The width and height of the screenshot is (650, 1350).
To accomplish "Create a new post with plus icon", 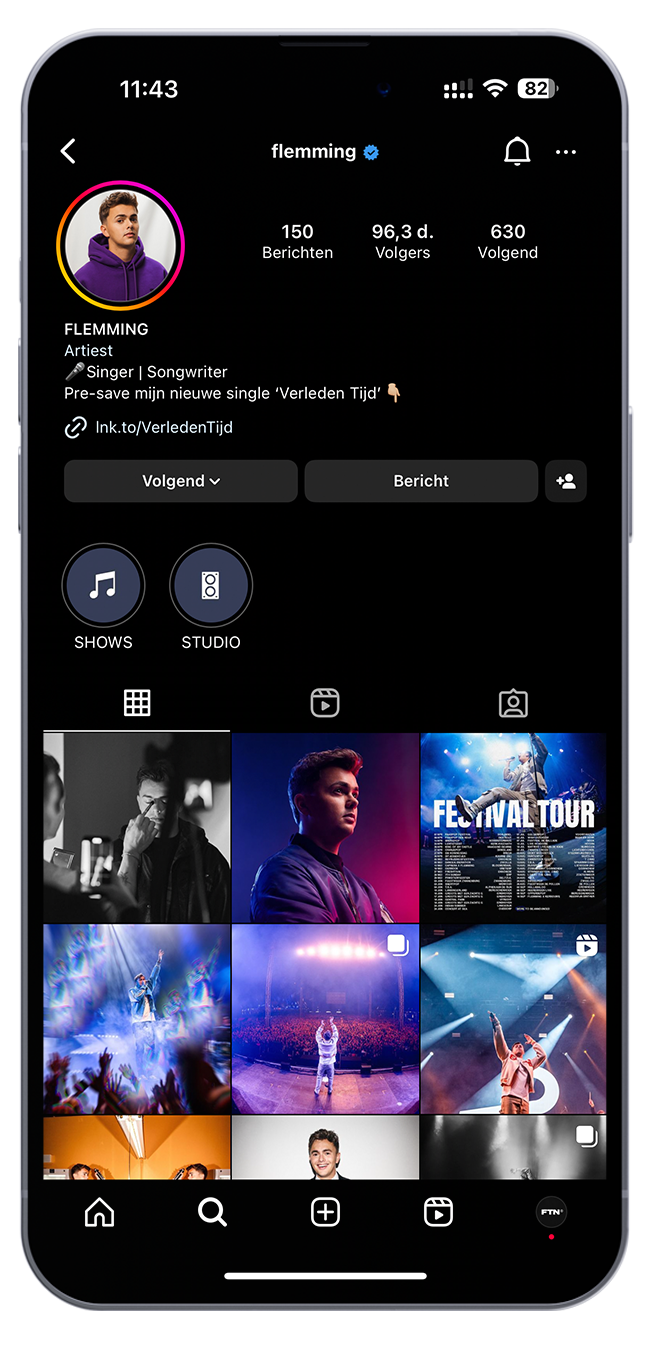I will point(325,1213).
